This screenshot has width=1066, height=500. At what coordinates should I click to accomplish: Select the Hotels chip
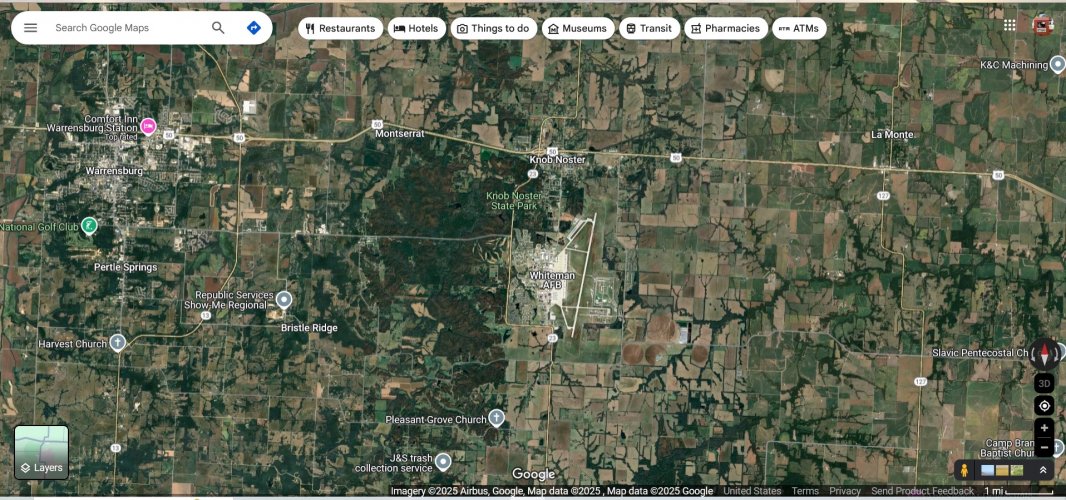pos(416,28)
